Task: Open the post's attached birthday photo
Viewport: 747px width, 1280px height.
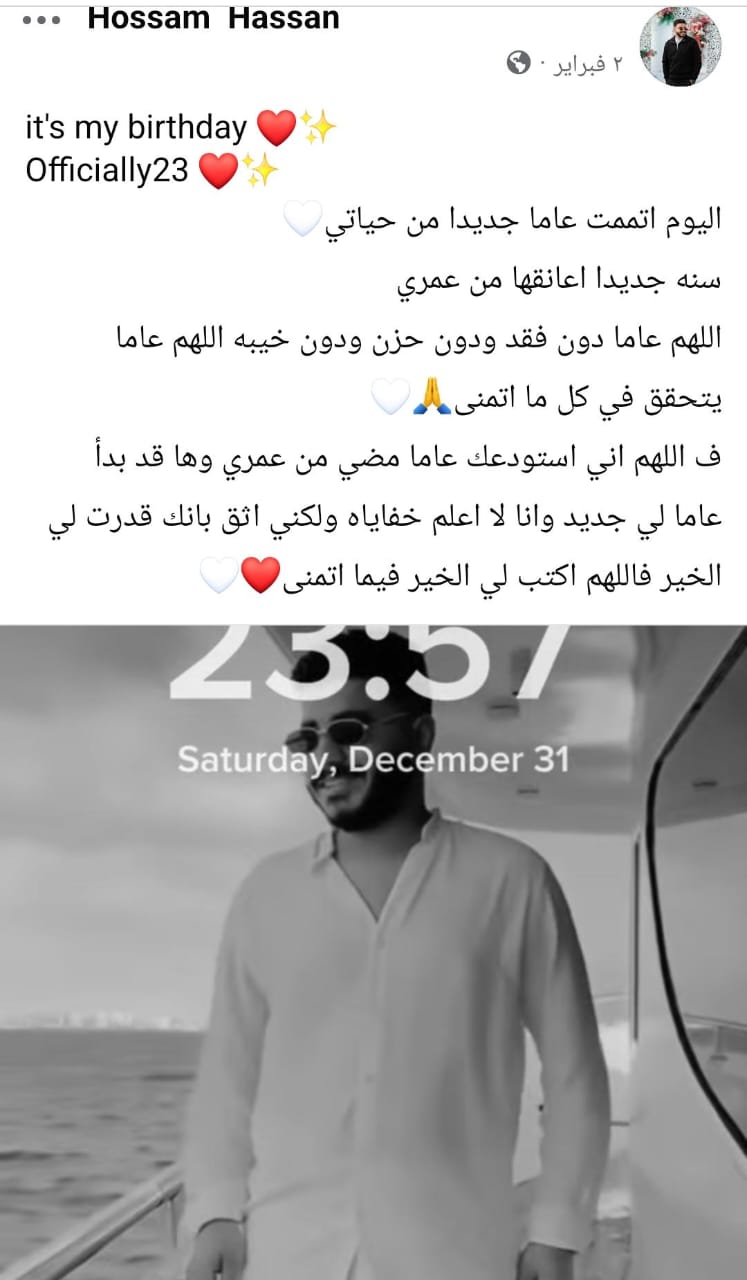Action: tap(373, 950)
